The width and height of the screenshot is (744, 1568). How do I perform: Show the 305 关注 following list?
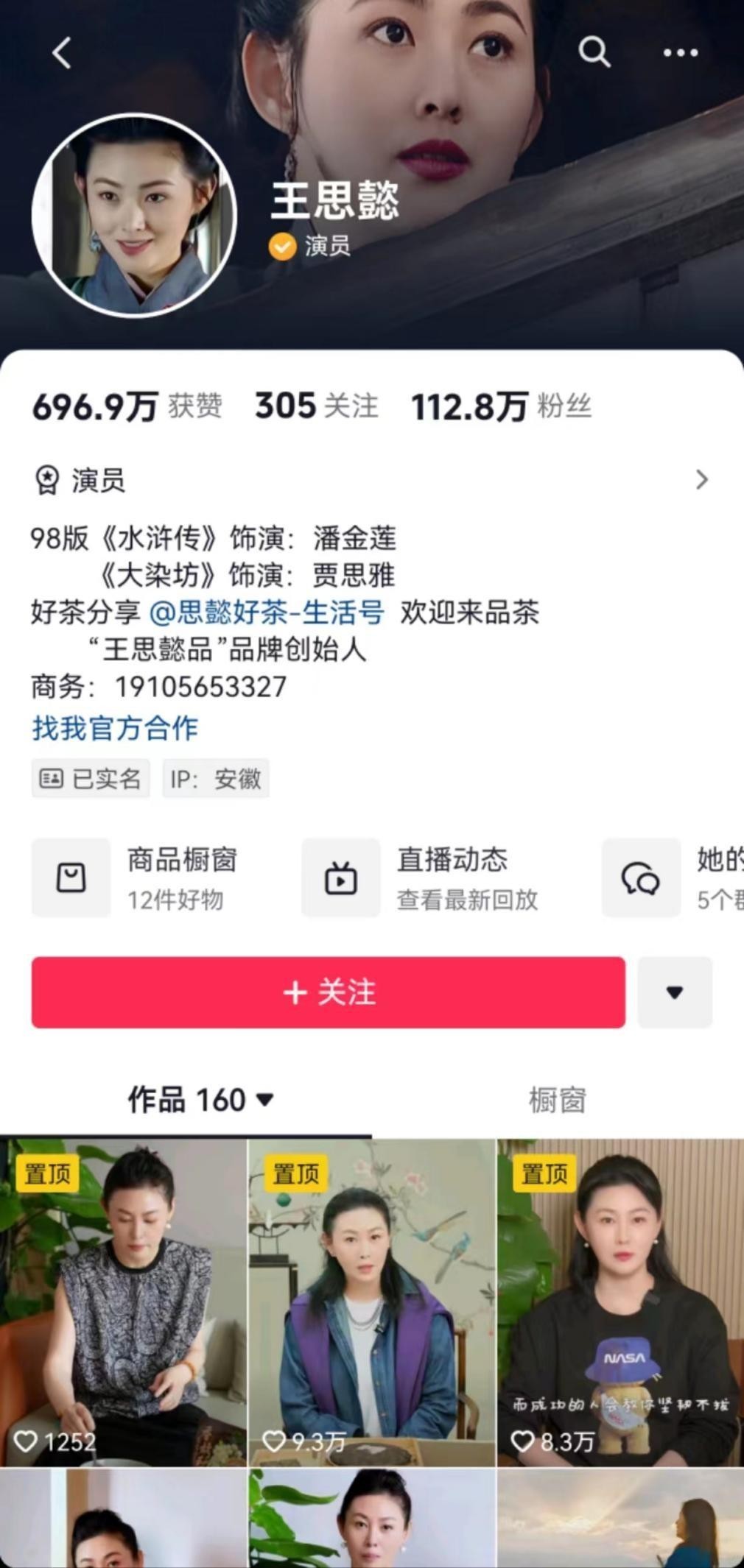click(x=316, y=406)
